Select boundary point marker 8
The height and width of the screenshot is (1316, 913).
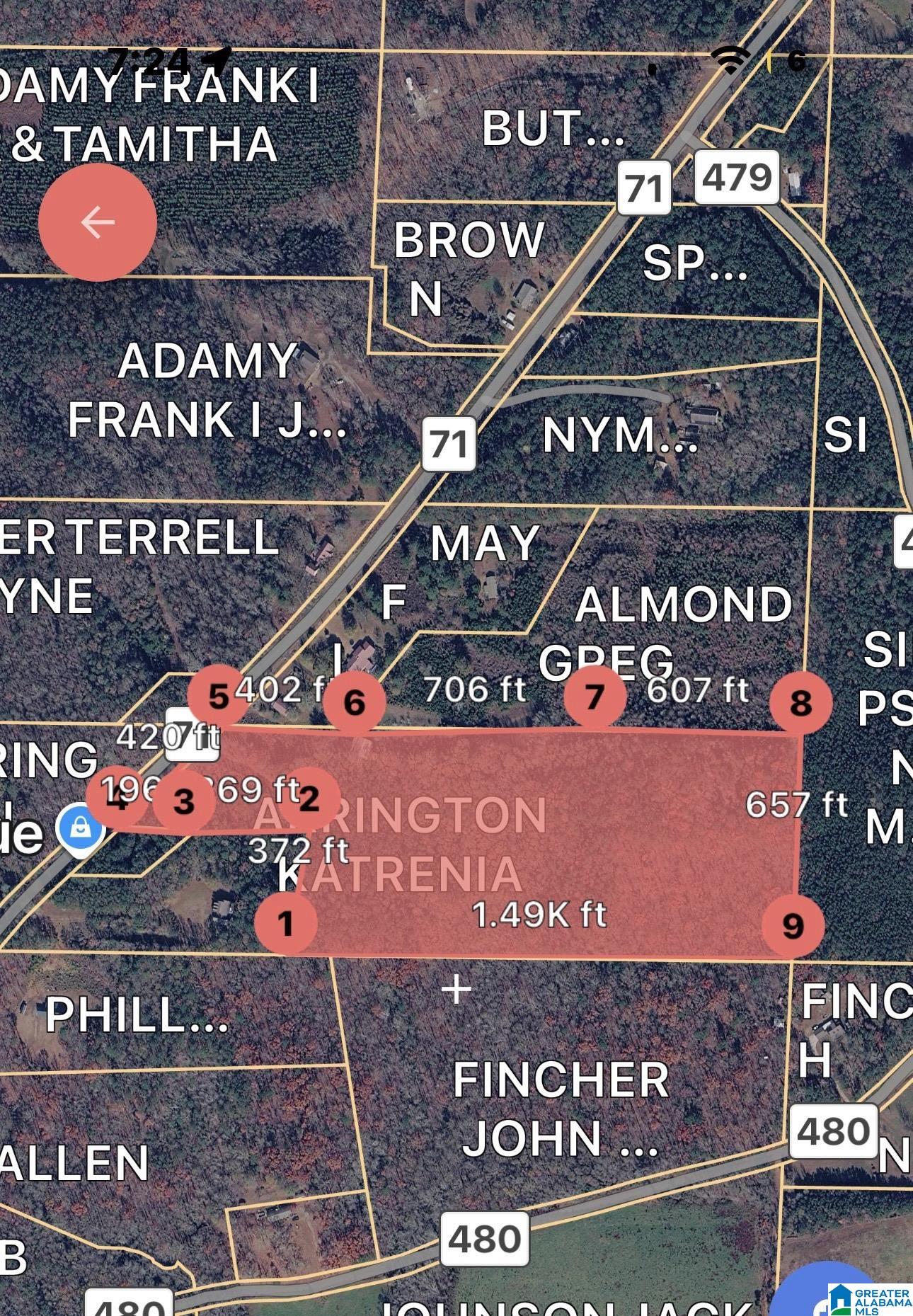[800, 702]
